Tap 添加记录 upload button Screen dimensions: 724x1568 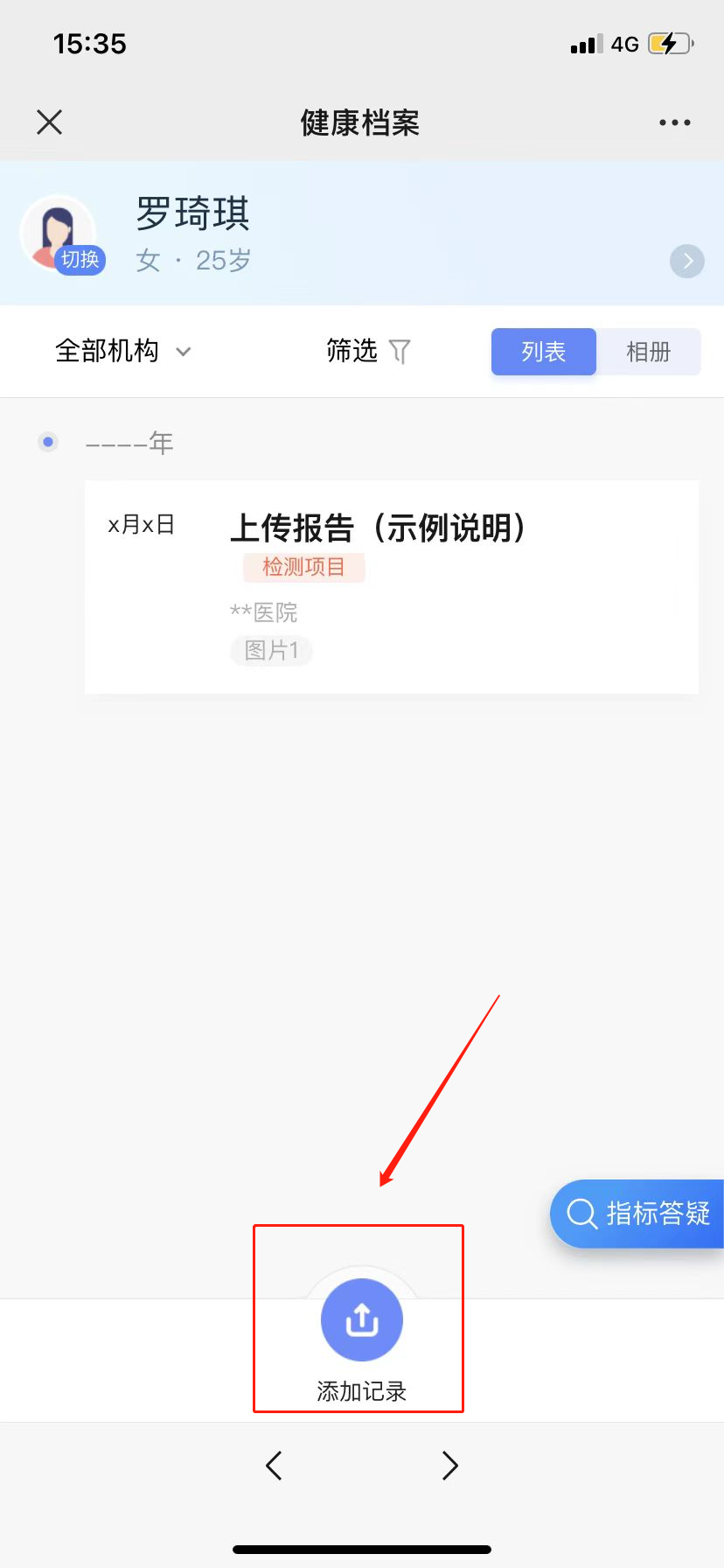click(361, 1321)
